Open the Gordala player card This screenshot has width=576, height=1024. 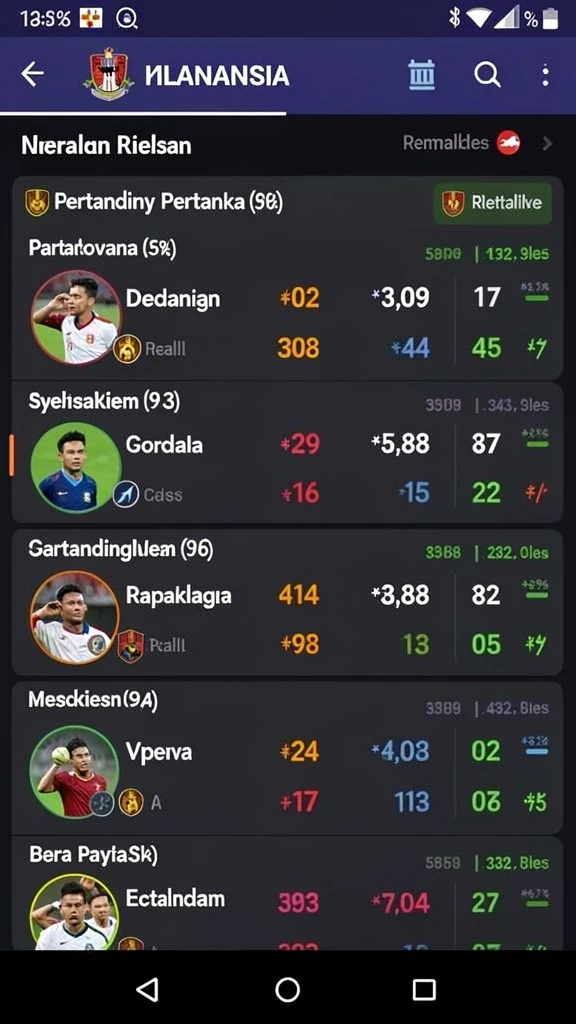[287, 453]
